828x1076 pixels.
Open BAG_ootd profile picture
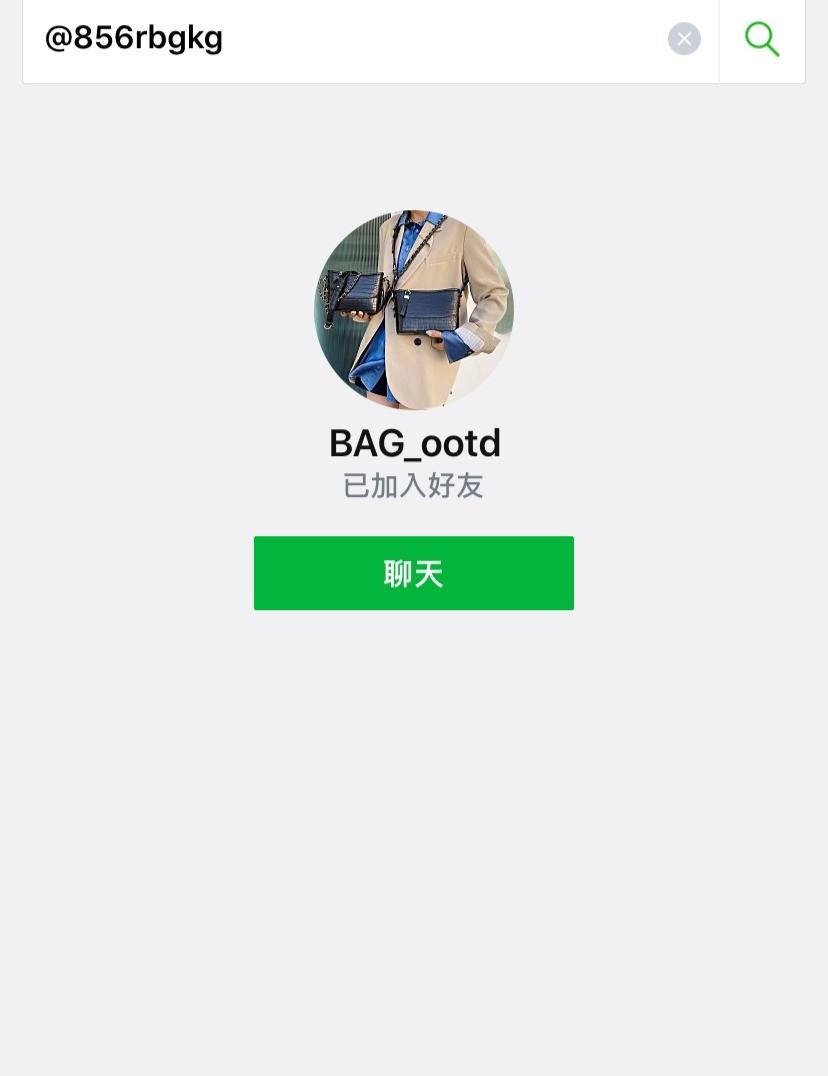[x=413, y=310]
